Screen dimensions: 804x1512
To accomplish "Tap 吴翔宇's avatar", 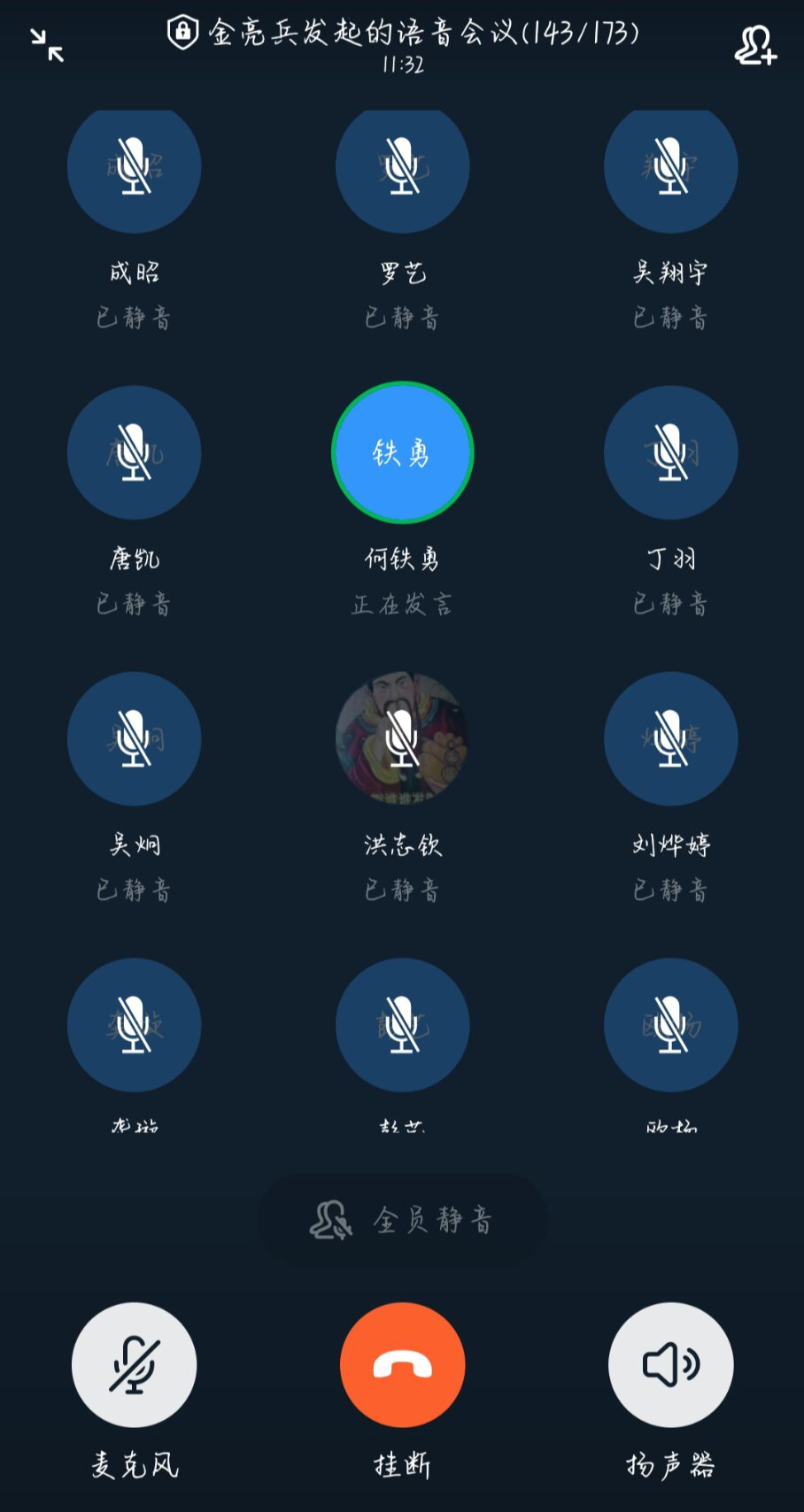I will pos(670,166).
